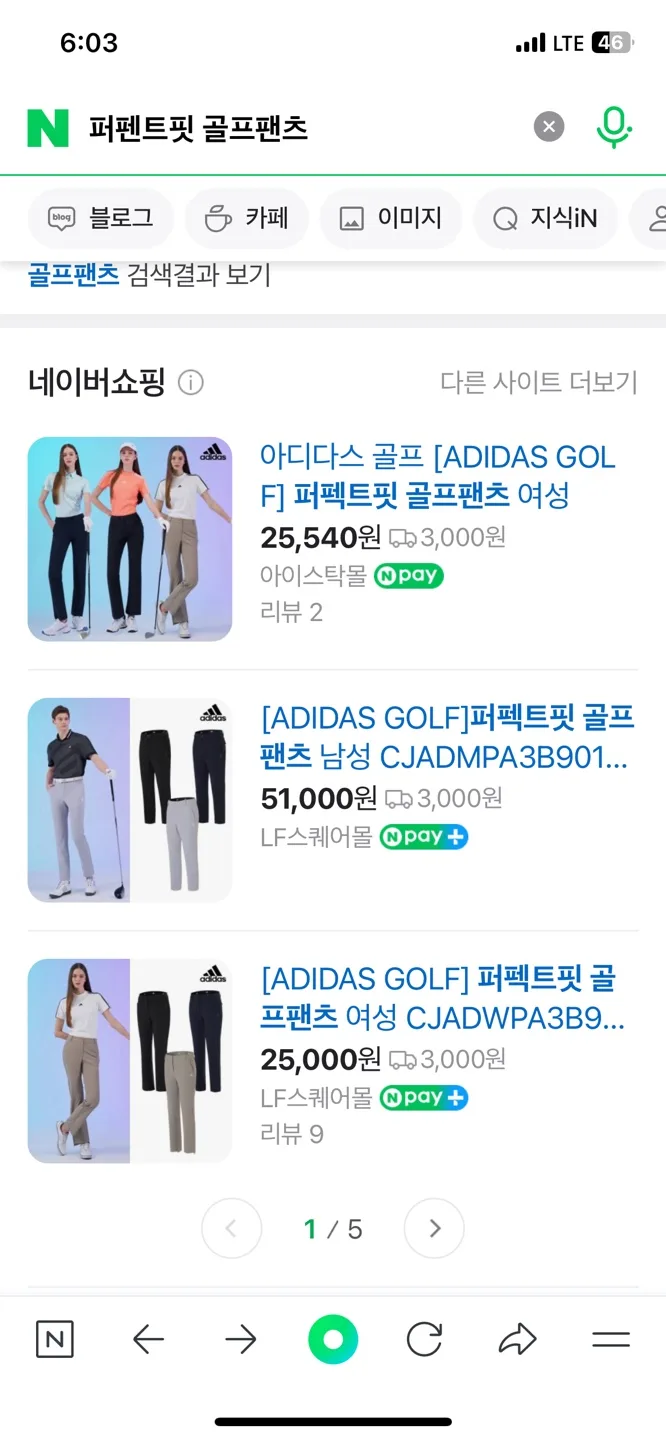Start voice search with the microphone
666x1440 pixels.
click(614, 127)
